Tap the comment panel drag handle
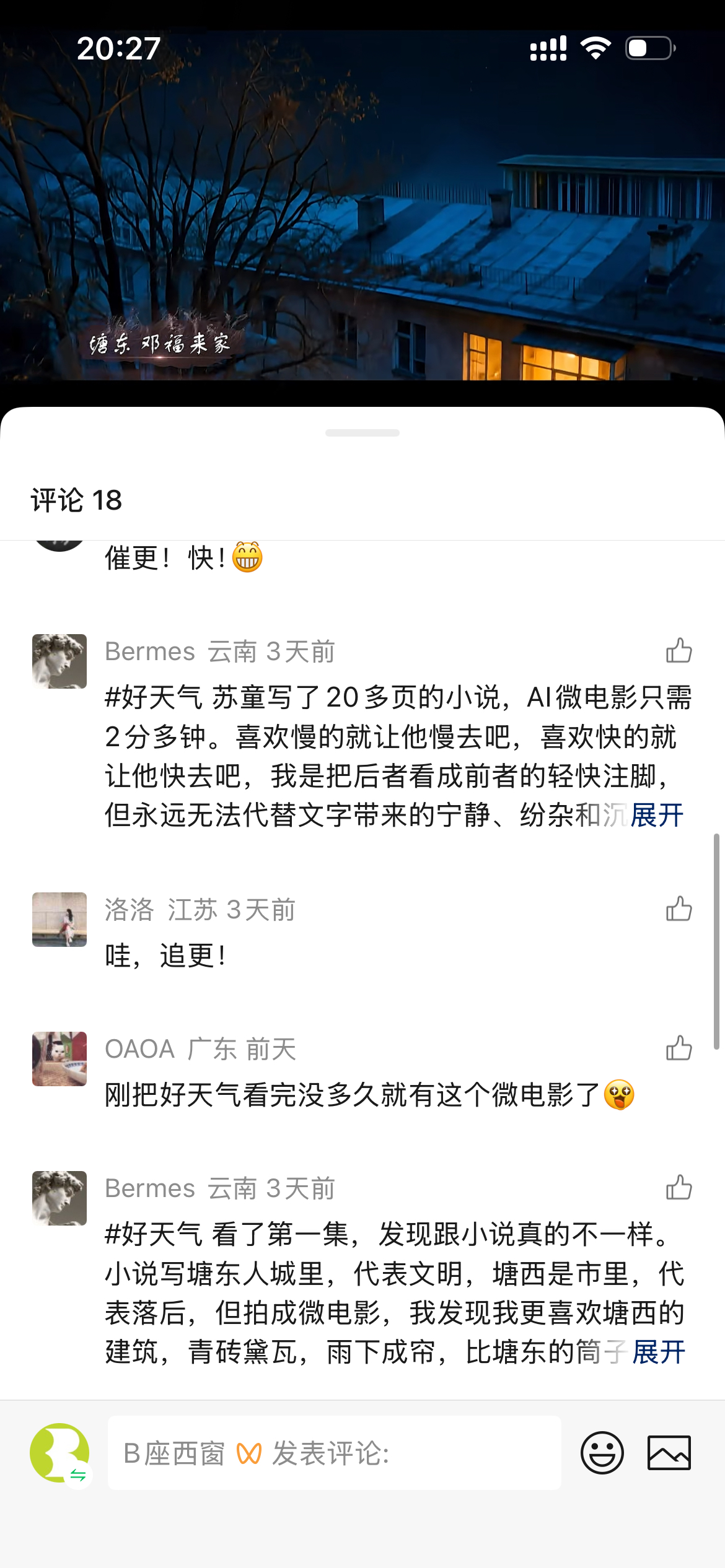Screen dimensions: 725x1568 (x=362, y=433)
